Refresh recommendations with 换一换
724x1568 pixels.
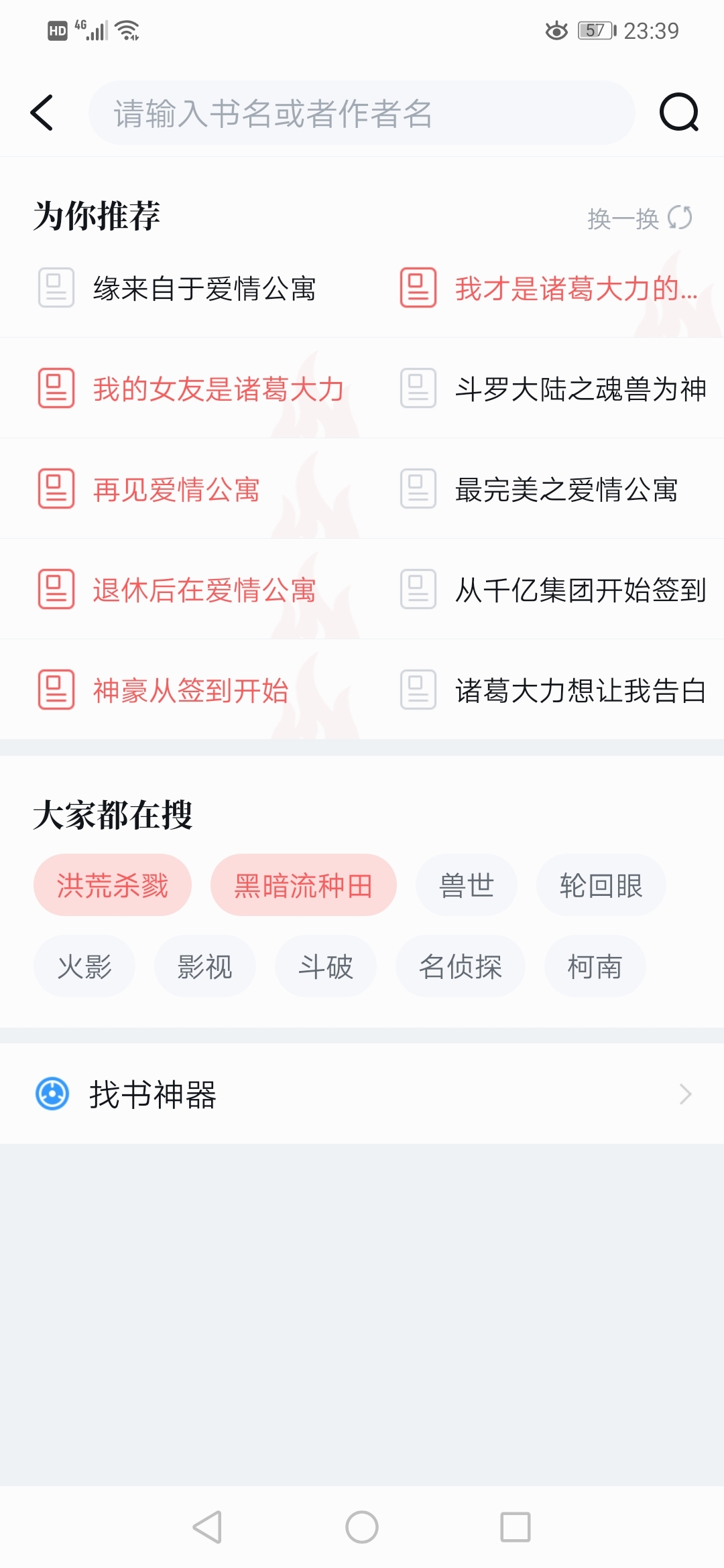coord(640,218)
